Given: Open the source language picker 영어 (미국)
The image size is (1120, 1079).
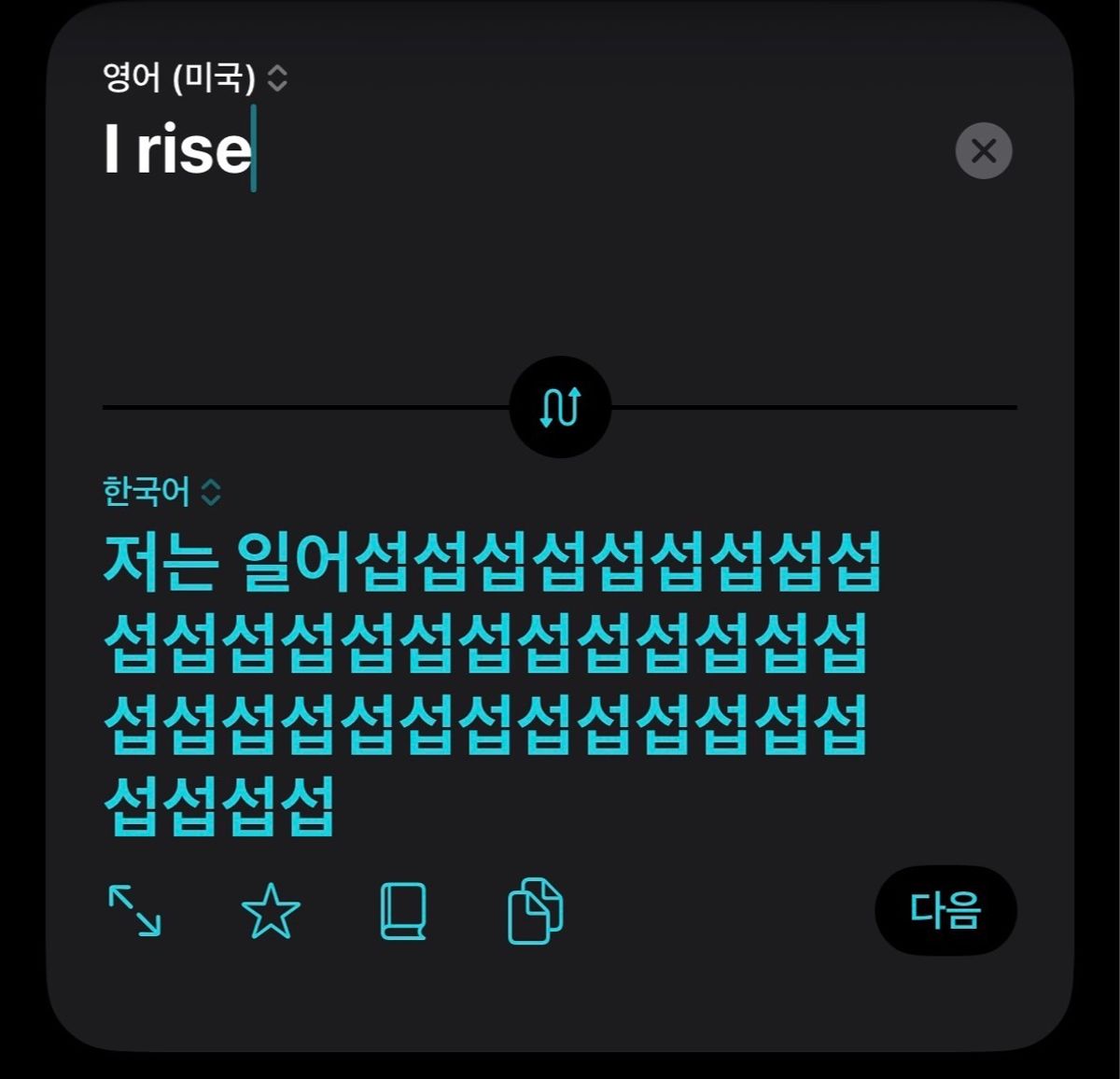Looking at the screenshot, I should click(194, 77).
